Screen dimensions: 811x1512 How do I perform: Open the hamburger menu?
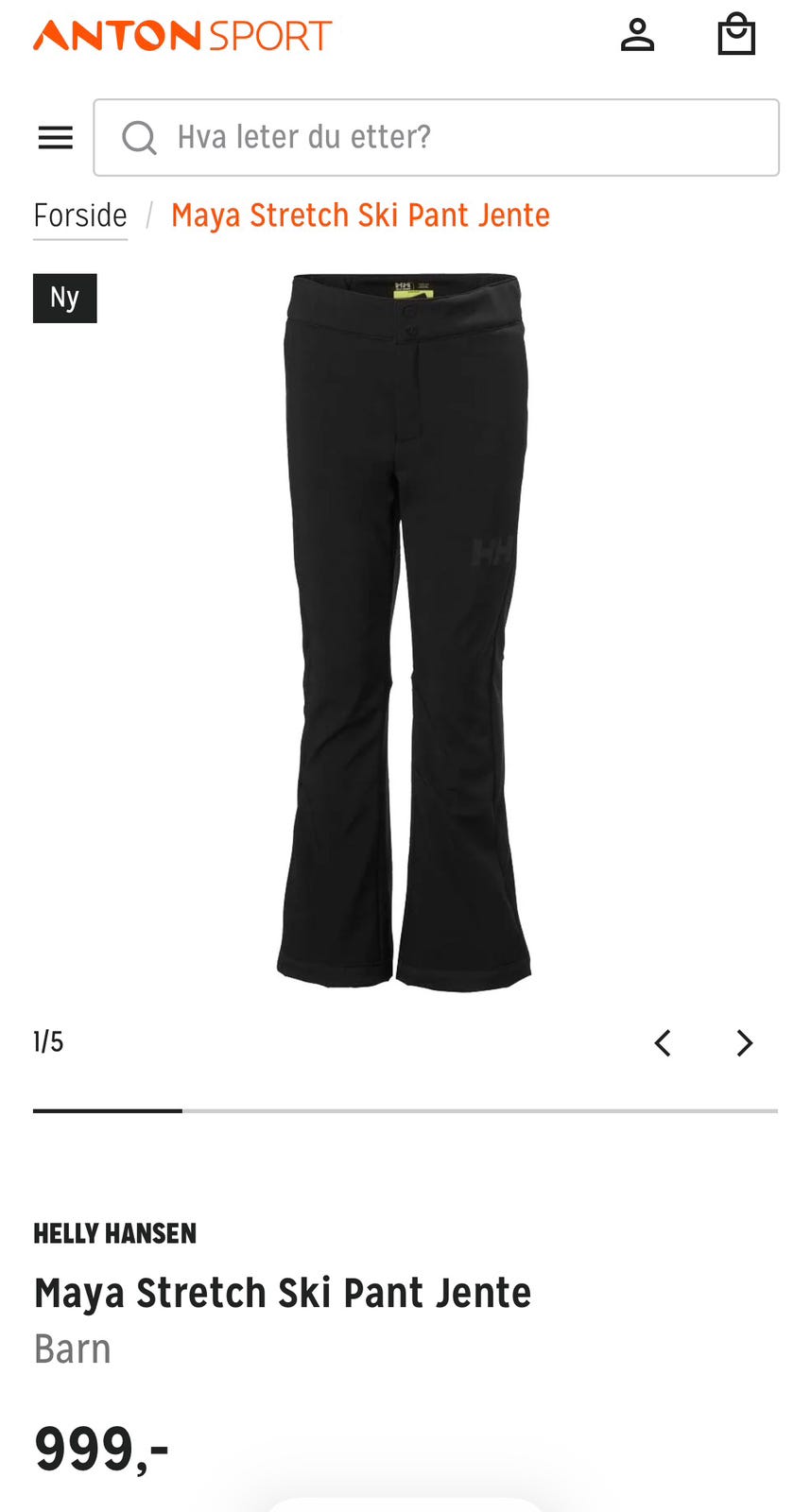55,138
